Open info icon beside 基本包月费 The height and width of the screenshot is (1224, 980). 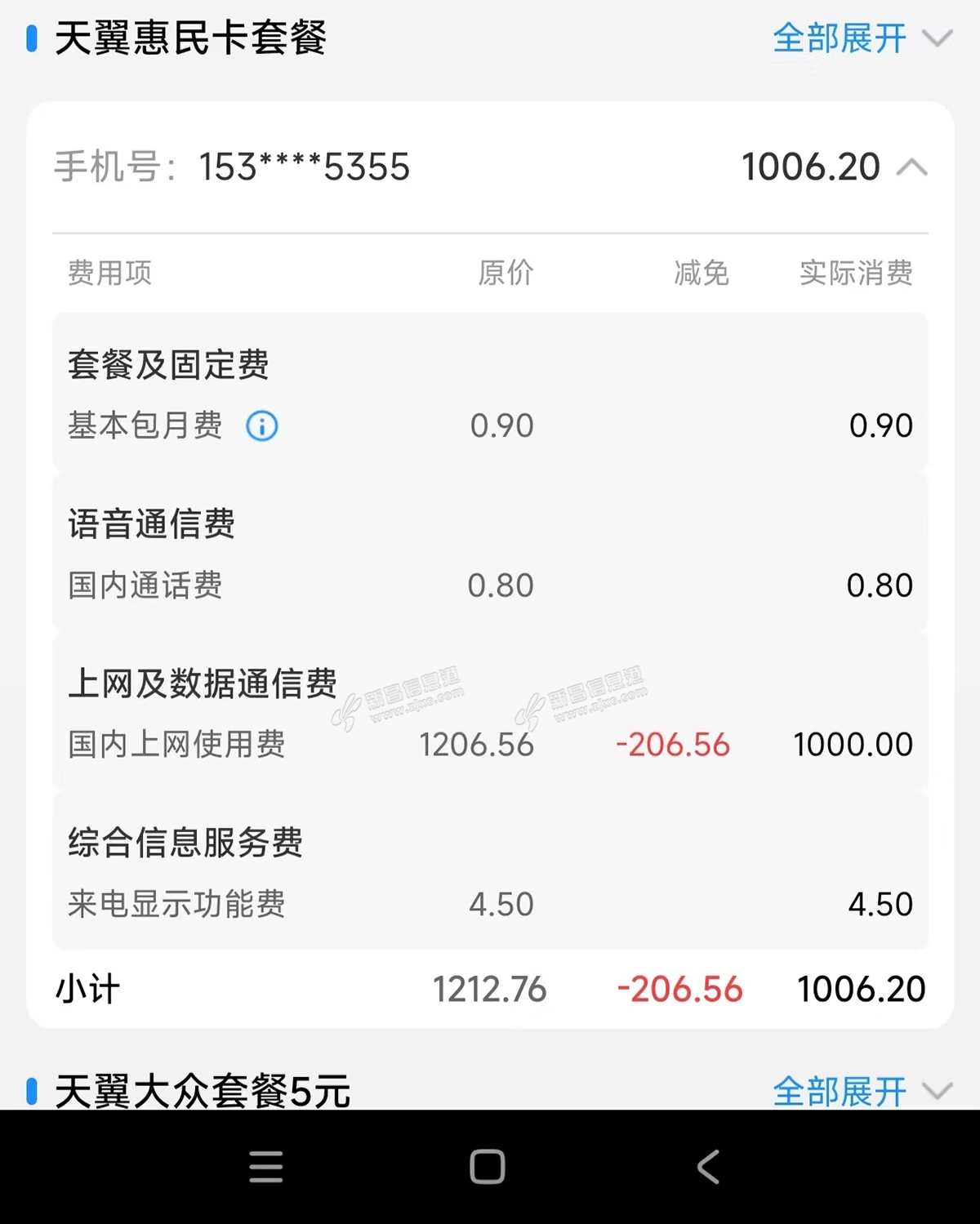click(262, 426)
